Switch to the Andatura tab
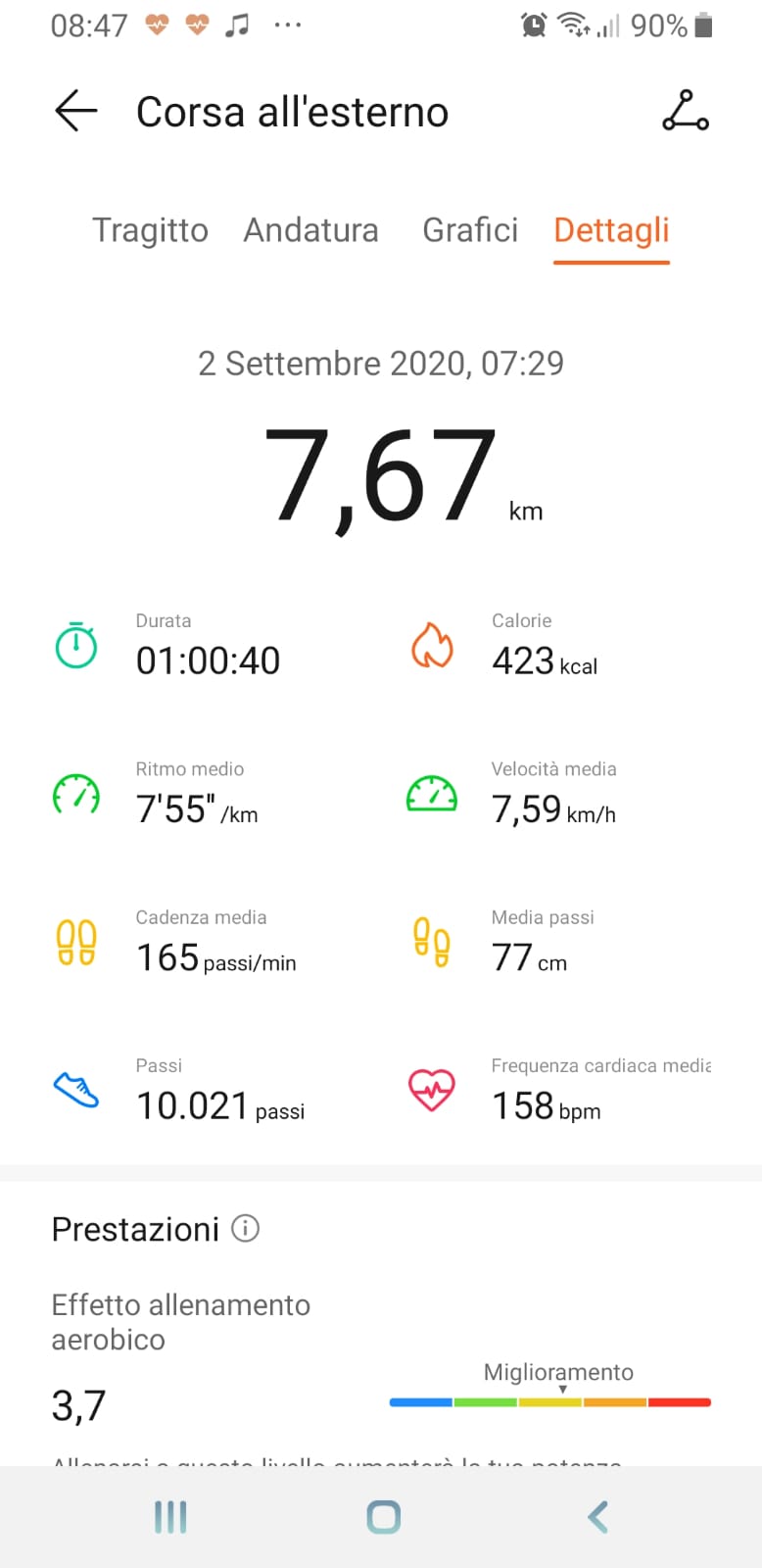Screen dimensions: 762x1568 tap(310, 230)
